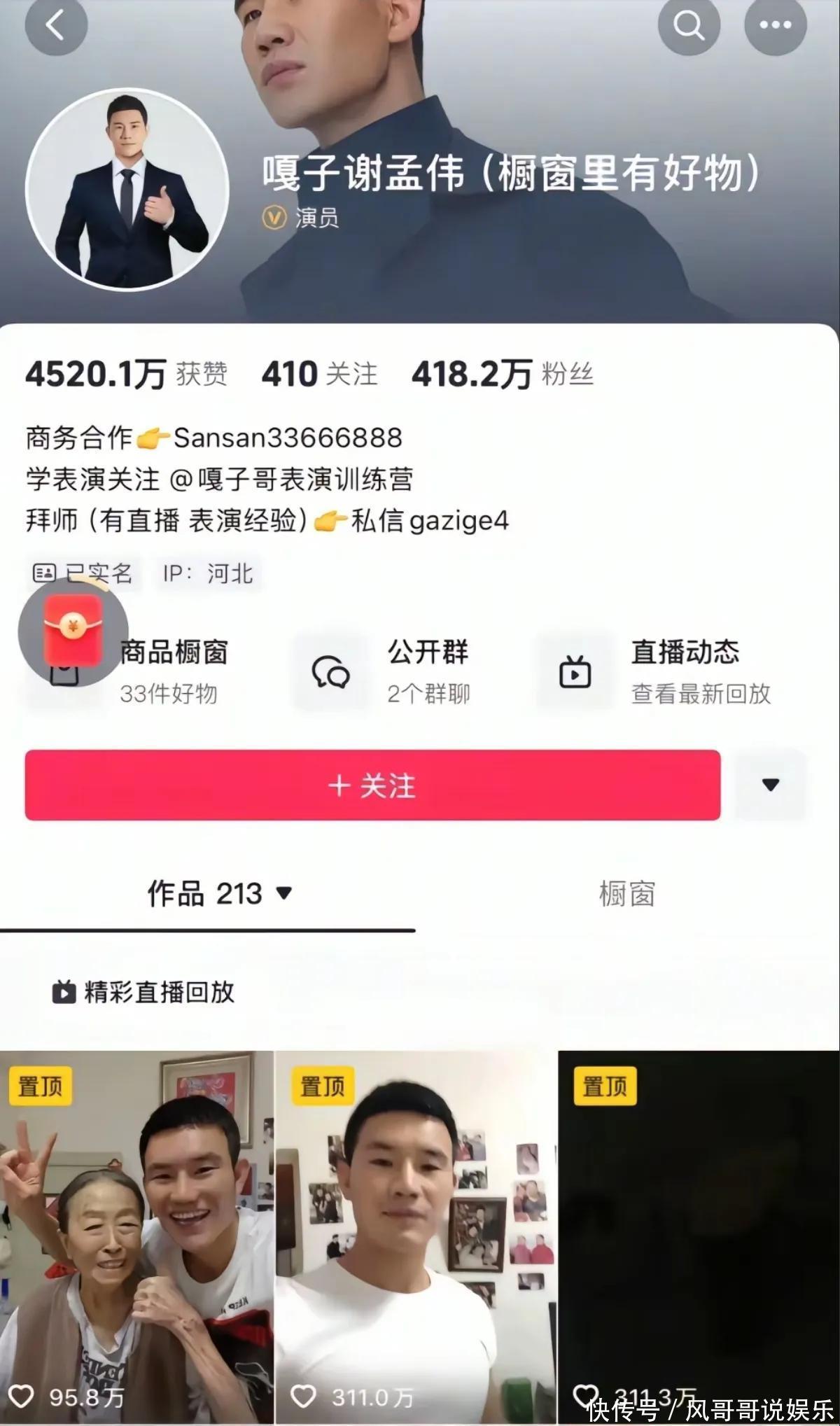Follow this account with +关注
This screenshot has height=1426, width=840.
[x=372, y=785]
